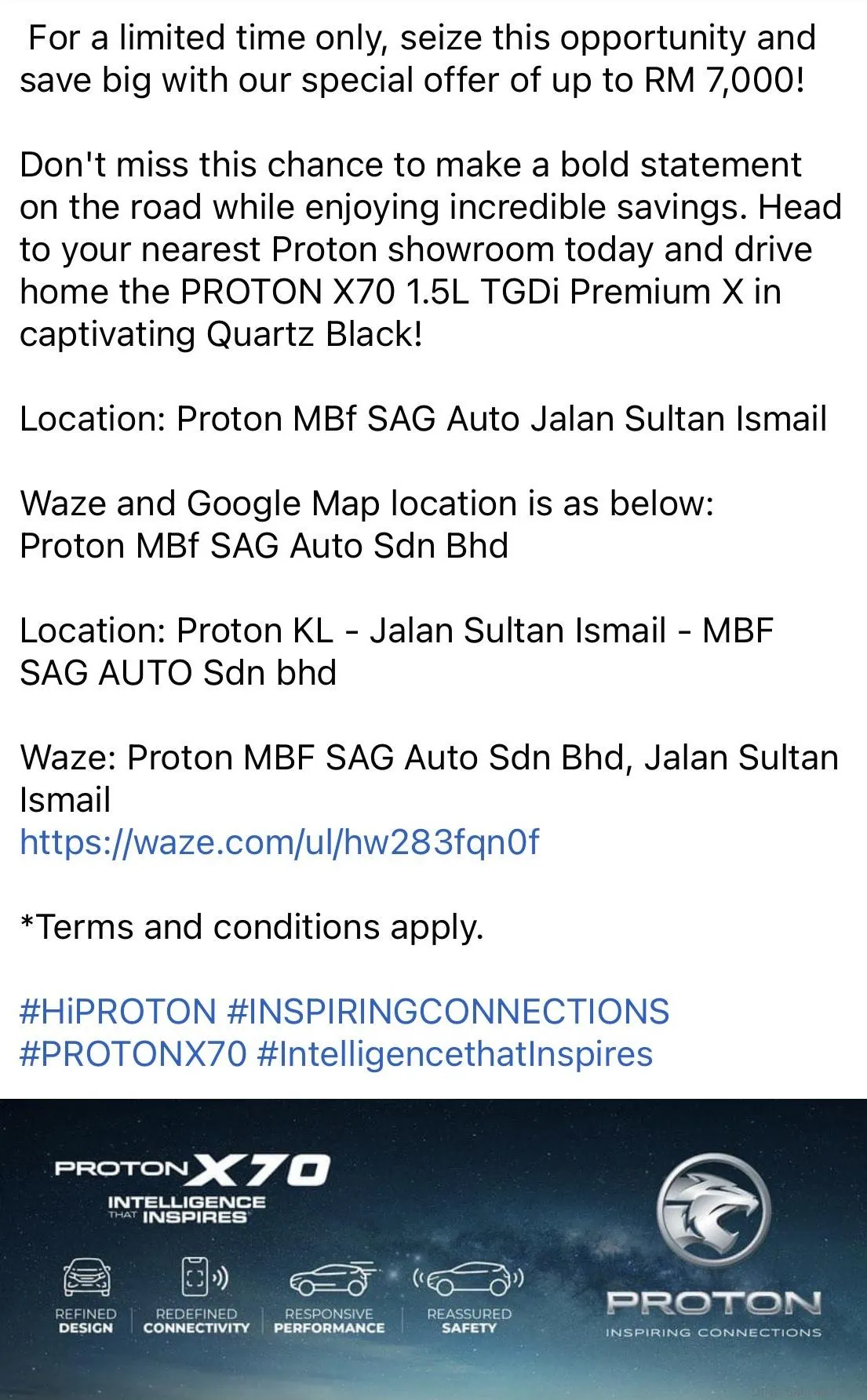Browse the #IntelligencethatInspires hashtag

pyautogui.click(x=455, y=1054)
